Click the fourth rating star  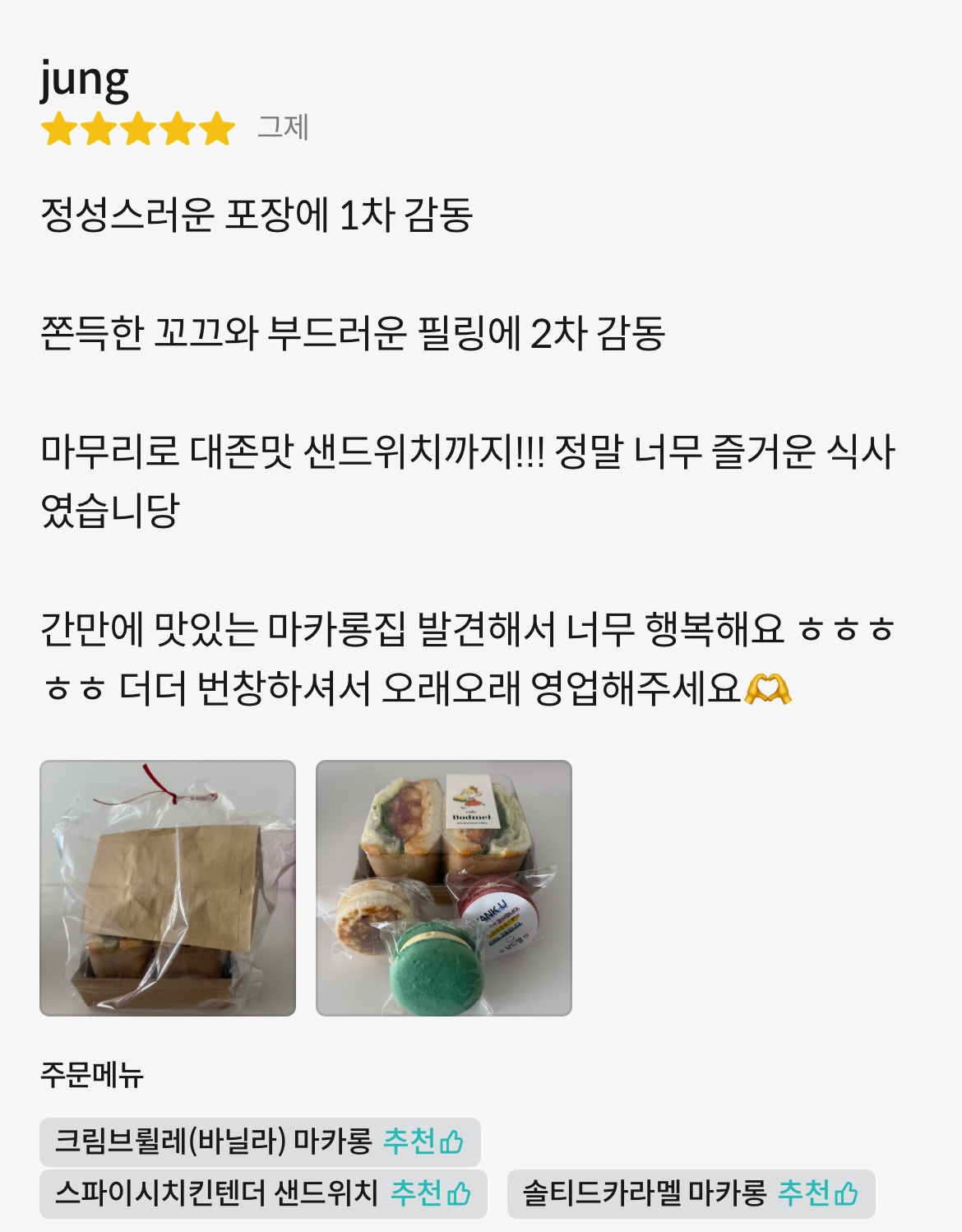177,127
